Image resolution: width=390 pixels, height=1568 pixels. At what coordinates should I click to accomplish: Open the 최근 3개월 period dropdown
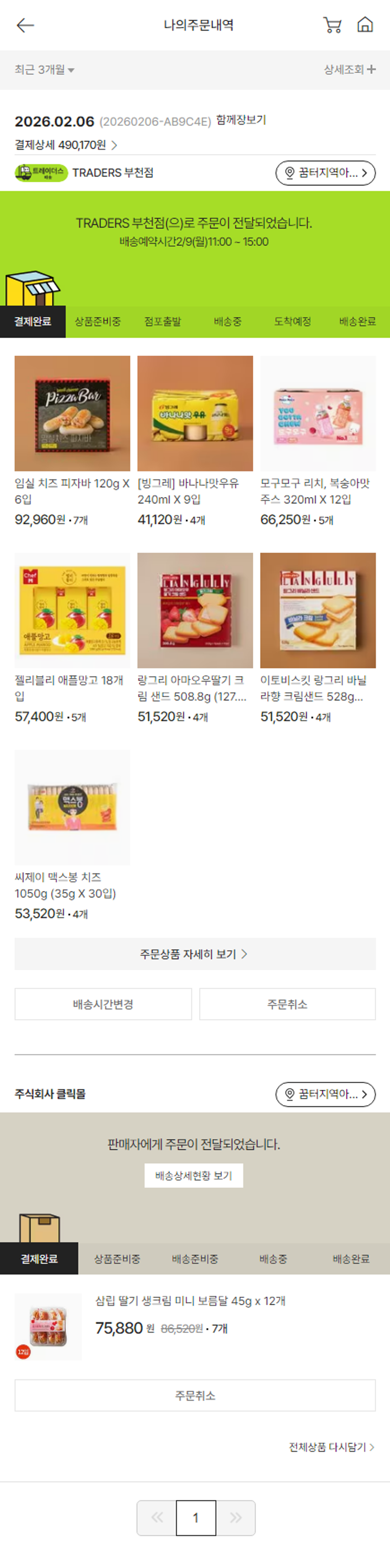(45, 70)
